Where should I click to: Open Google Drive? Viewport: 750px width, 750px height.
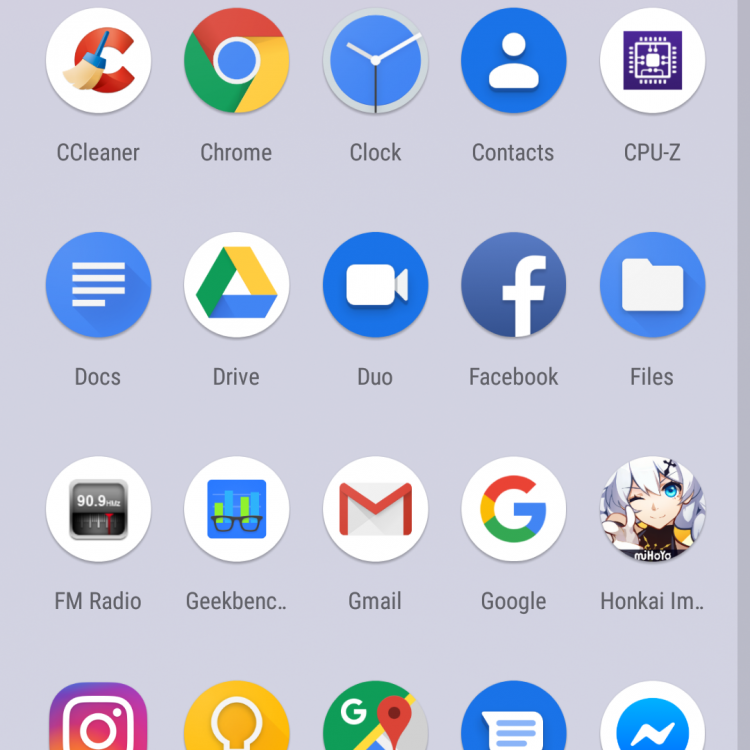[236, 285]
